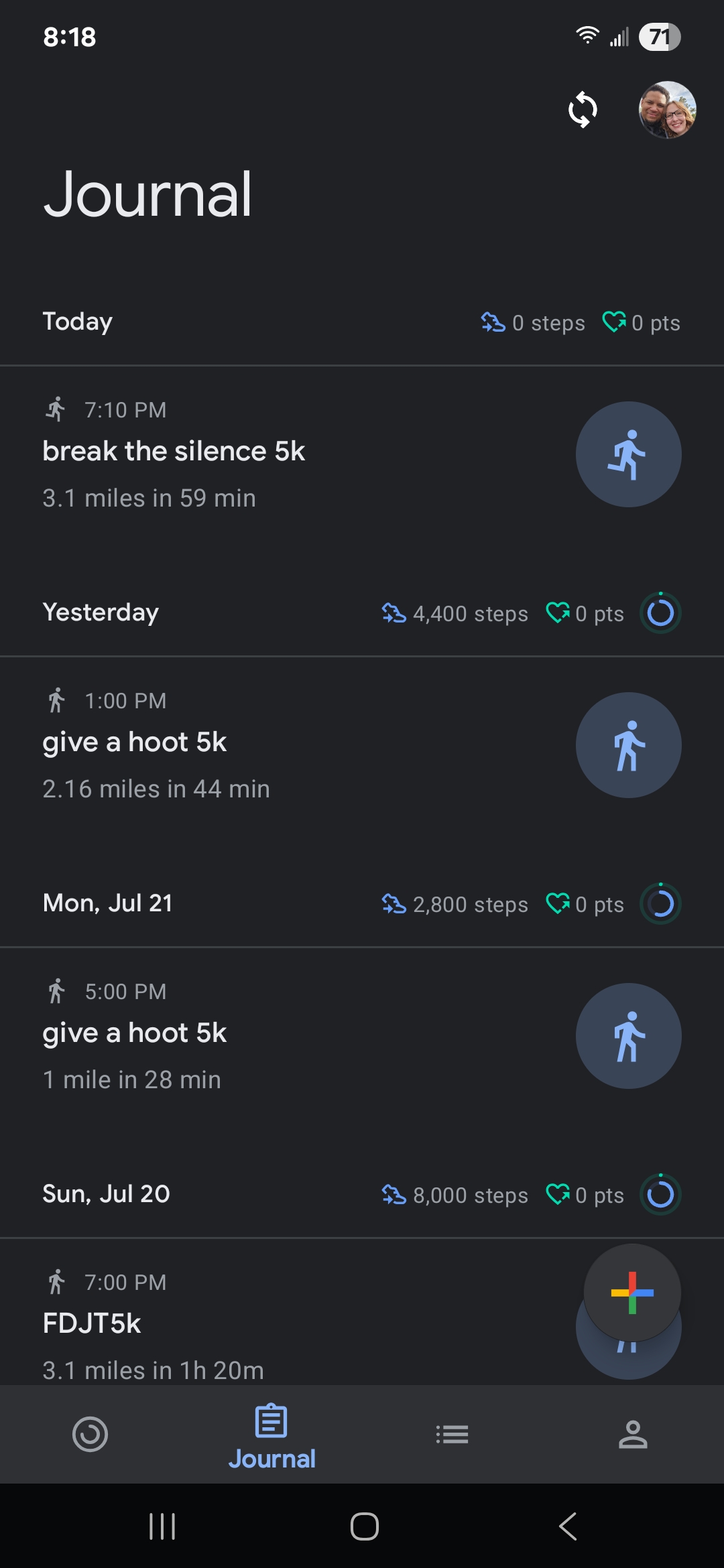Go to the Profile tab
The width and height of the screenshot is (724, 1568).
point(633,1435)
